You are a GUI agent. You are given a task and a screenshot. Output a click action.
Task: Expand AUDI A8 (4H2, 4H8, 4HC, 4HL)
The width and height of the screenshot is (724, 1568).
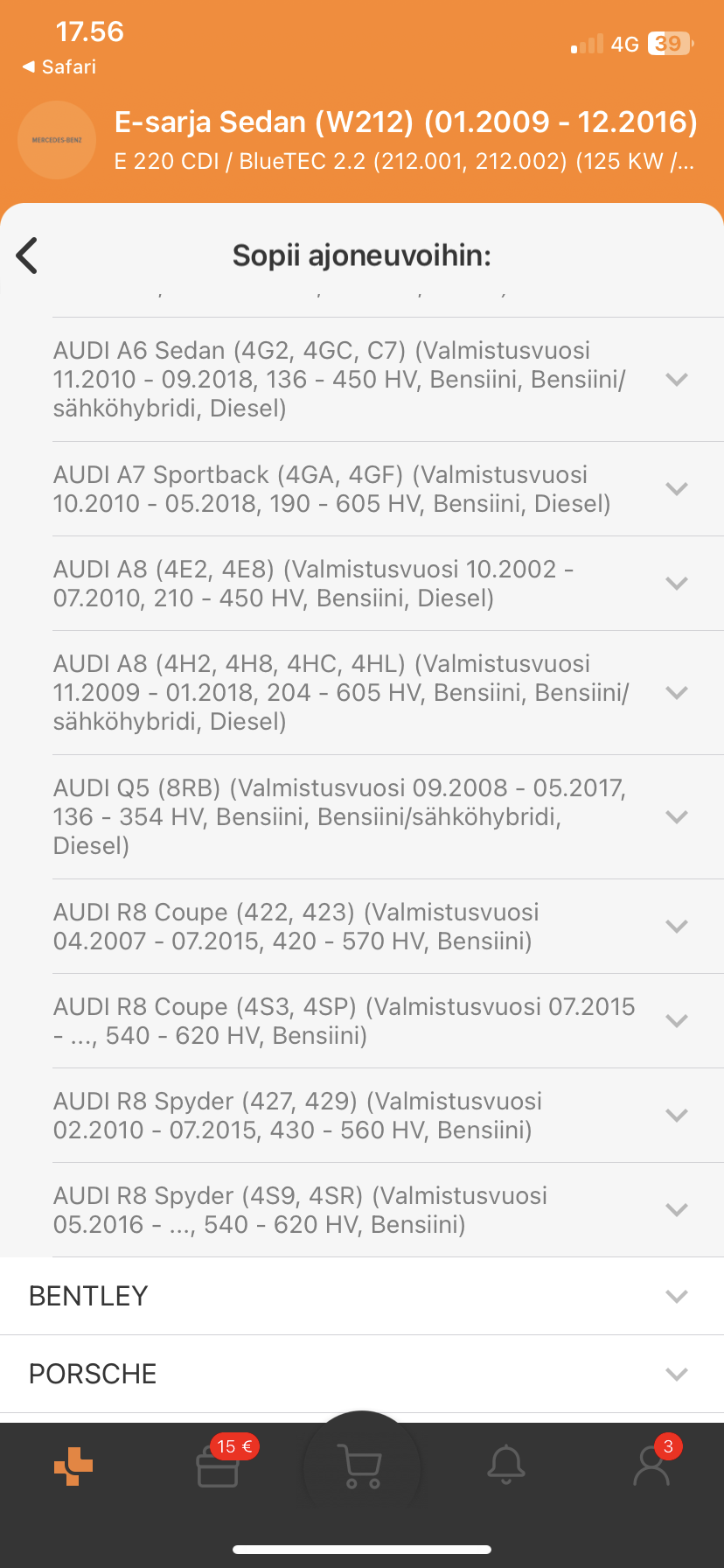[x=676, y=693]
